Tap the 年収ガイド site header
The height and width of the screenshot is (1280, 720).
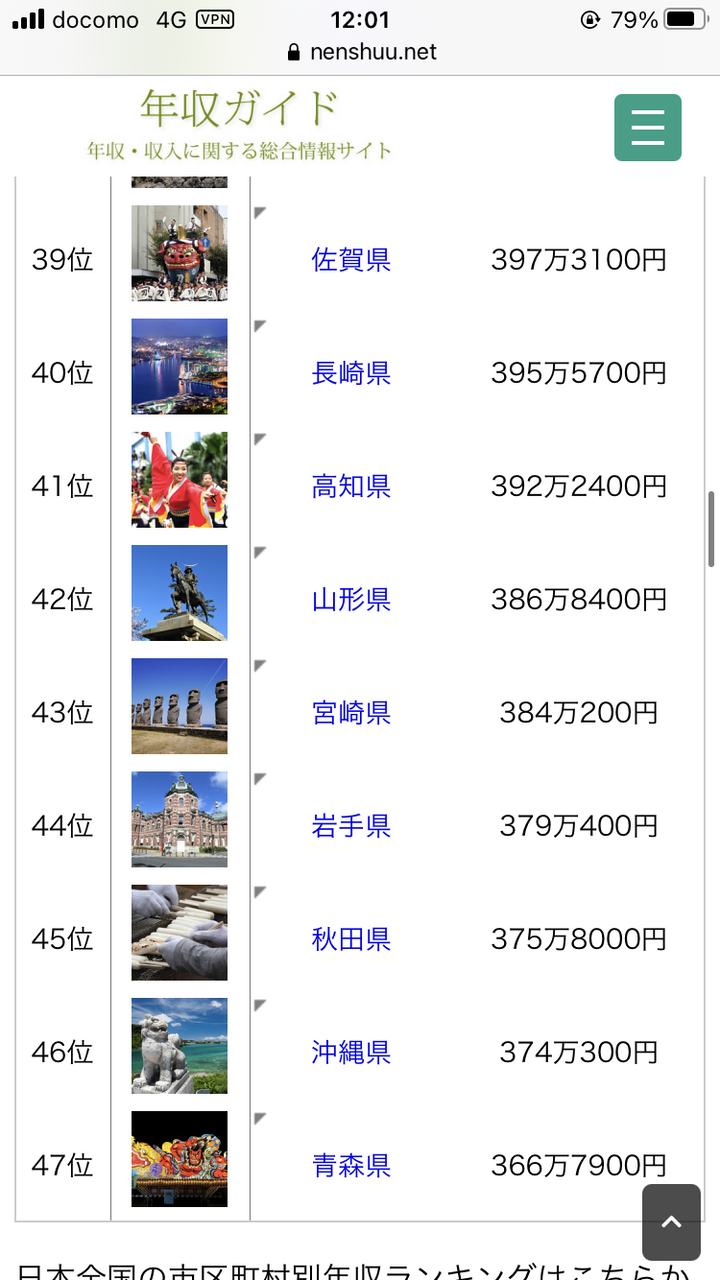pos(240,124)
